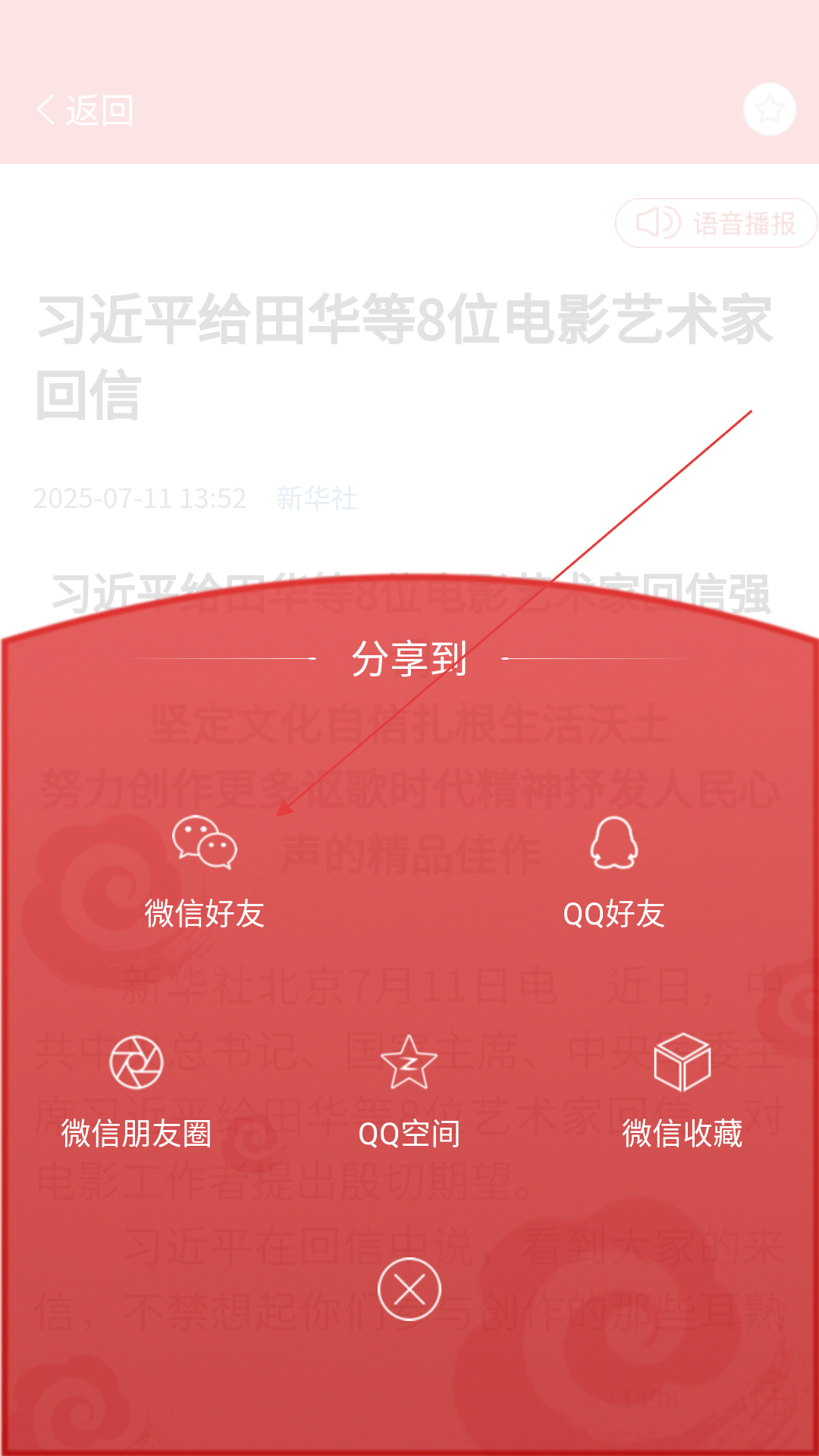819x1456 pixels.
Task: Close the share panel
Action: [409, 1289]
